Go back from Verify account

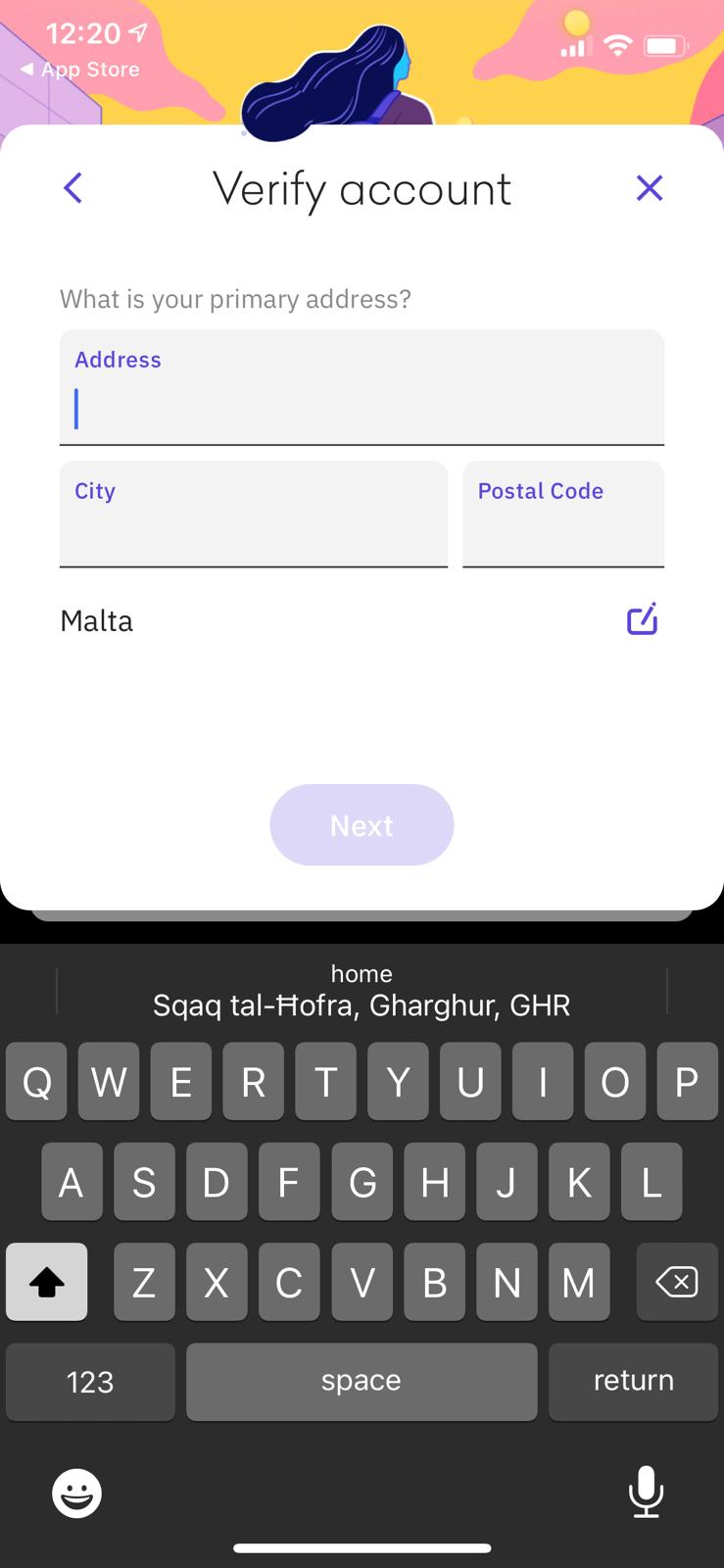[x=73, y=188]
